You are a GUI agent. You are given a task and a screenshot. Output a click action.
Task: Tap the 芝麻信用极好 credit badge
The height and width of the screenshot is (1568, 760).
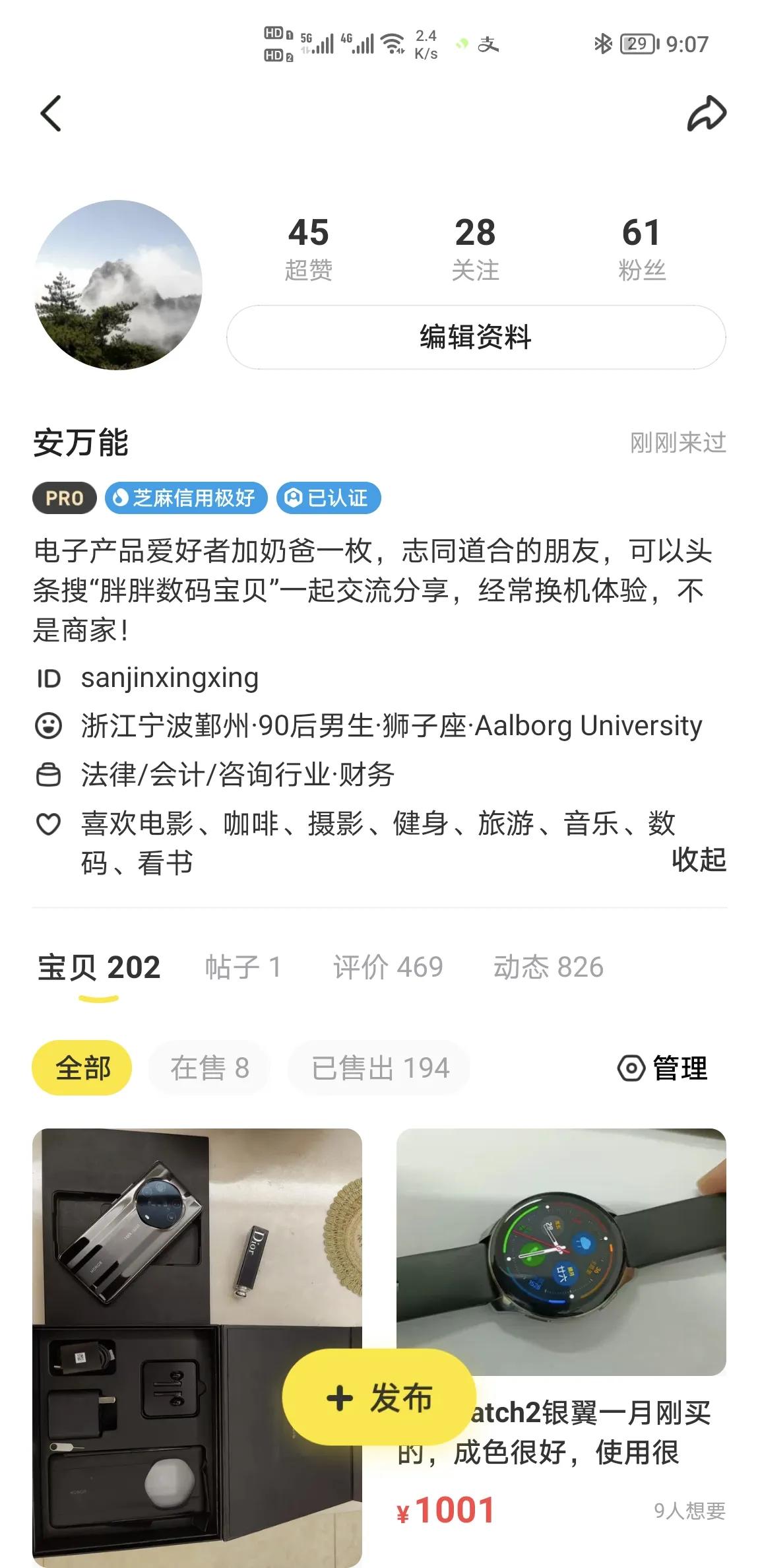point(186,498)
